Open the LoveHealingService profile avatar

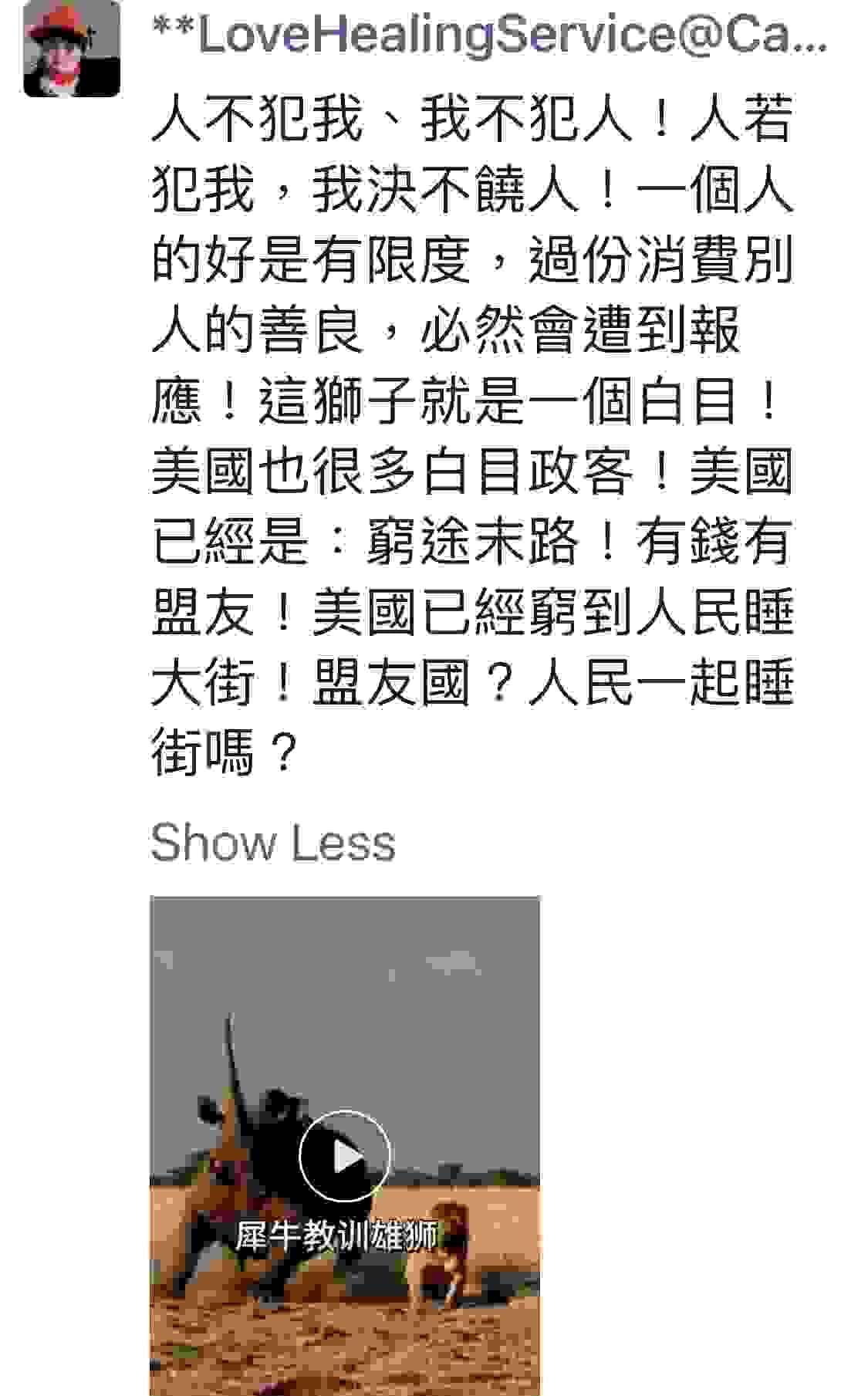72,48
